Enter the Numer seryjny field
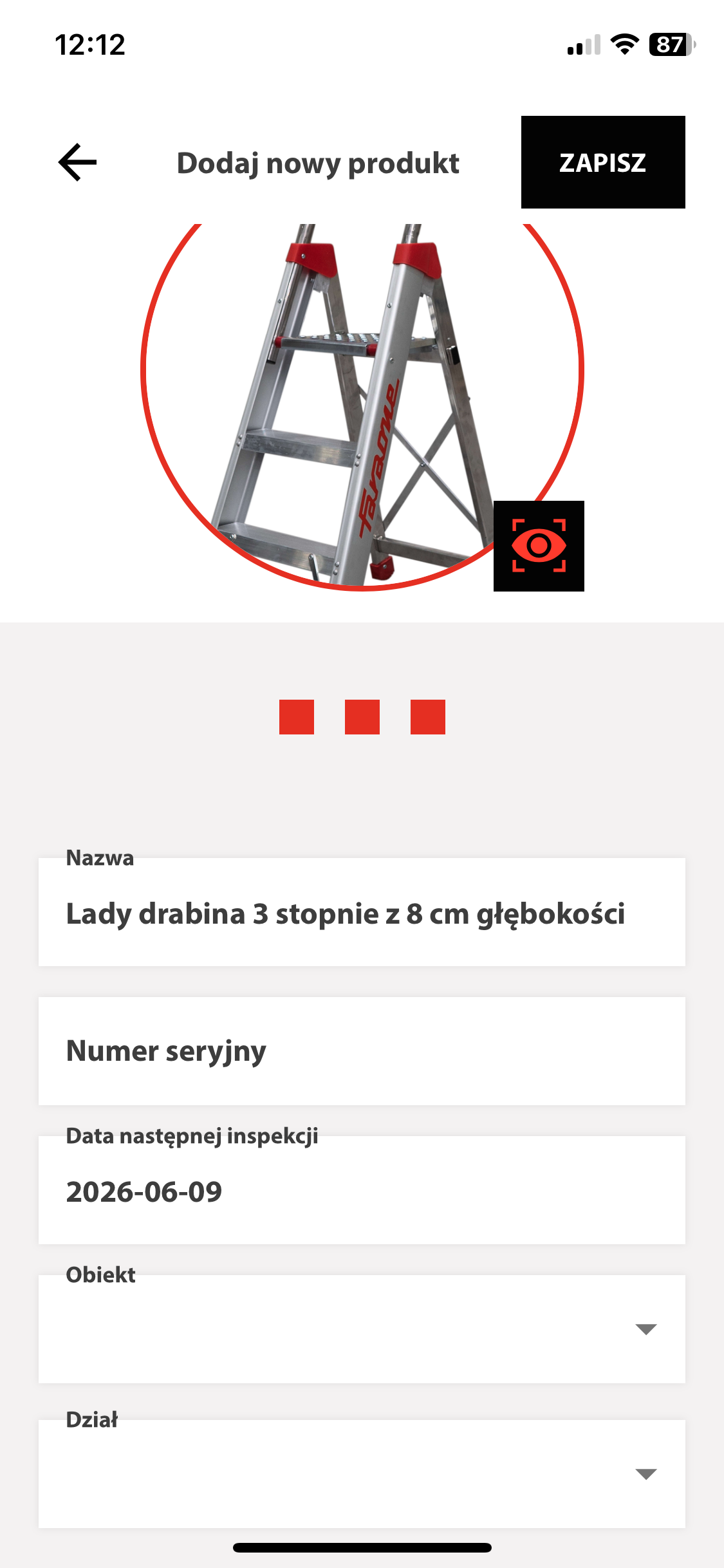724x1568 pixels. click(x=362, y=1051)
